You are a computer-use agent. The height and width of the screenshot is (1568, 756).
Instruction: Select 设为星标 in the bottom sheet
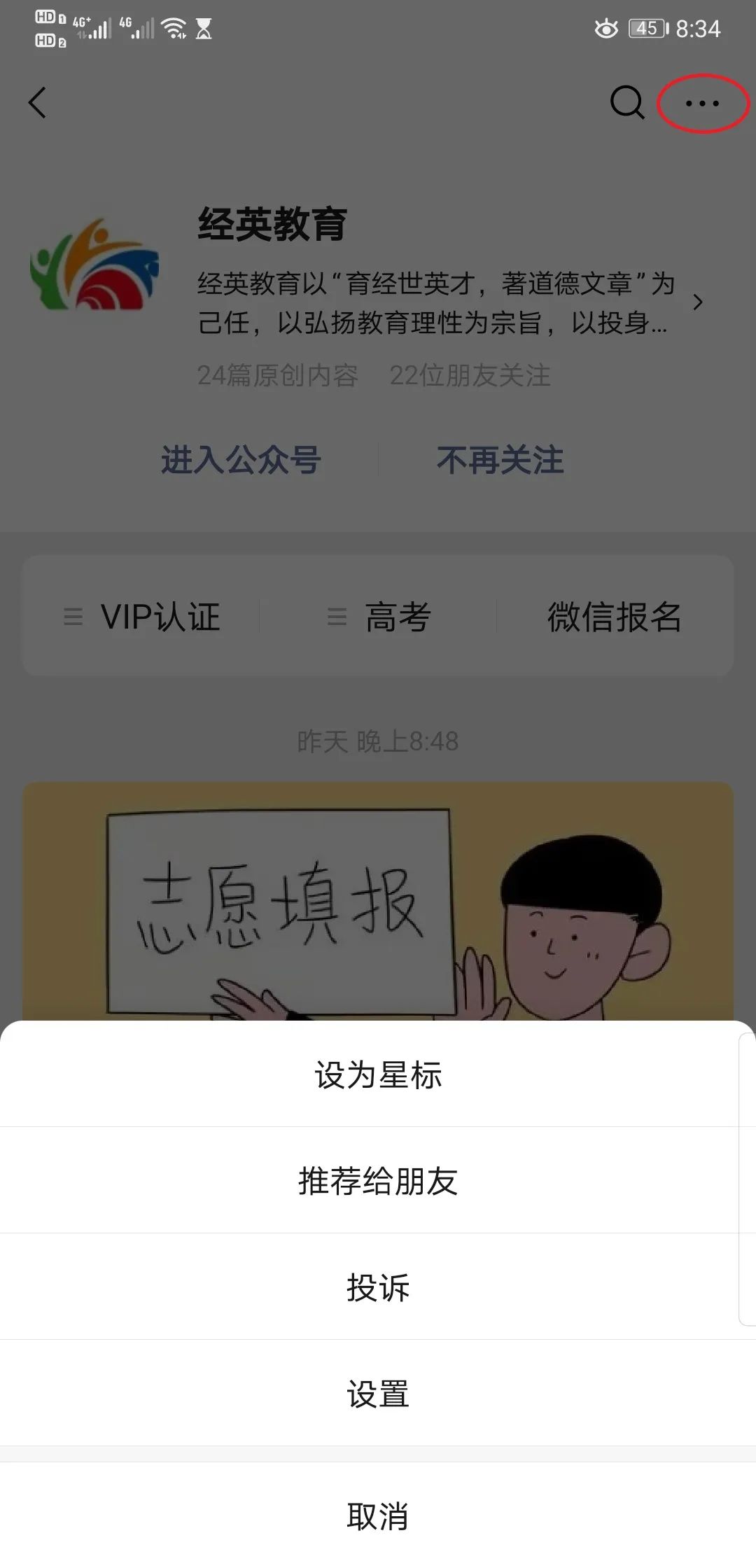[378, 1075]
